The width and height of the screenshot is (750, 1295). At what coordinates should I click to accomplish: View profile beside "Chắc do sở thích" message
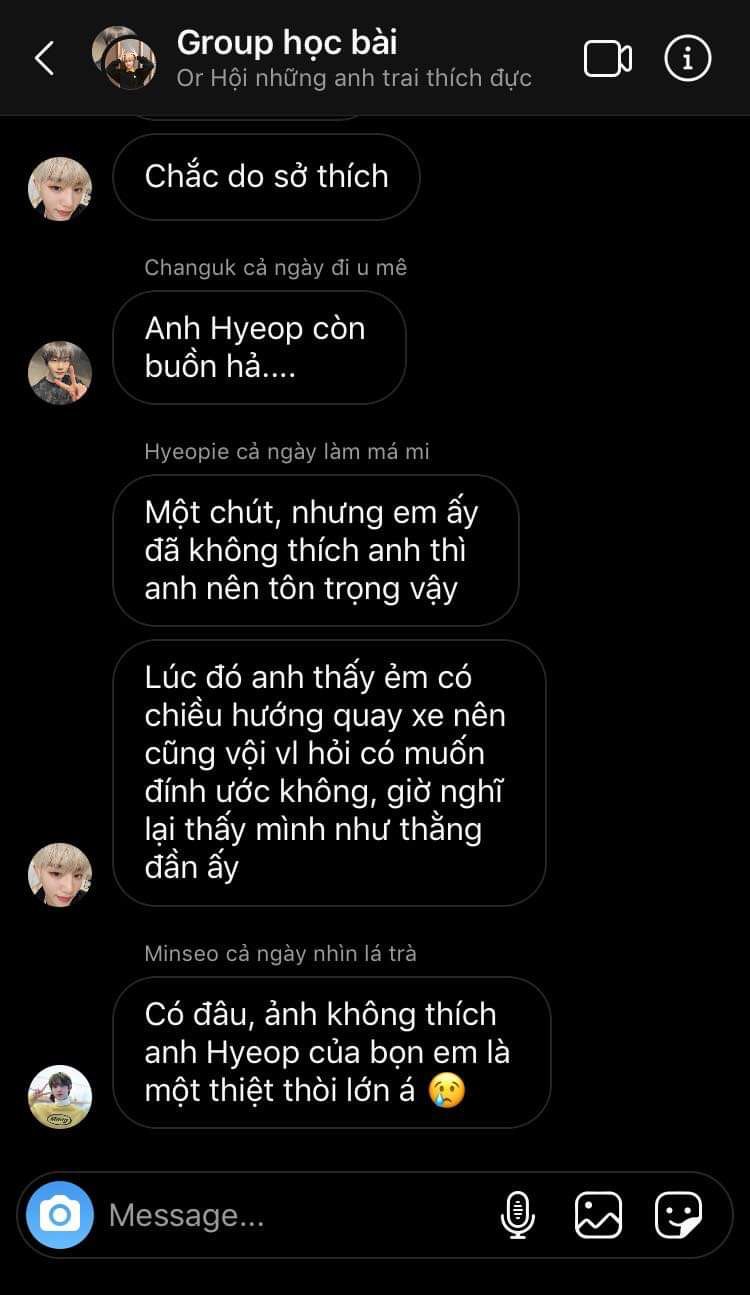tap(60, 188)
